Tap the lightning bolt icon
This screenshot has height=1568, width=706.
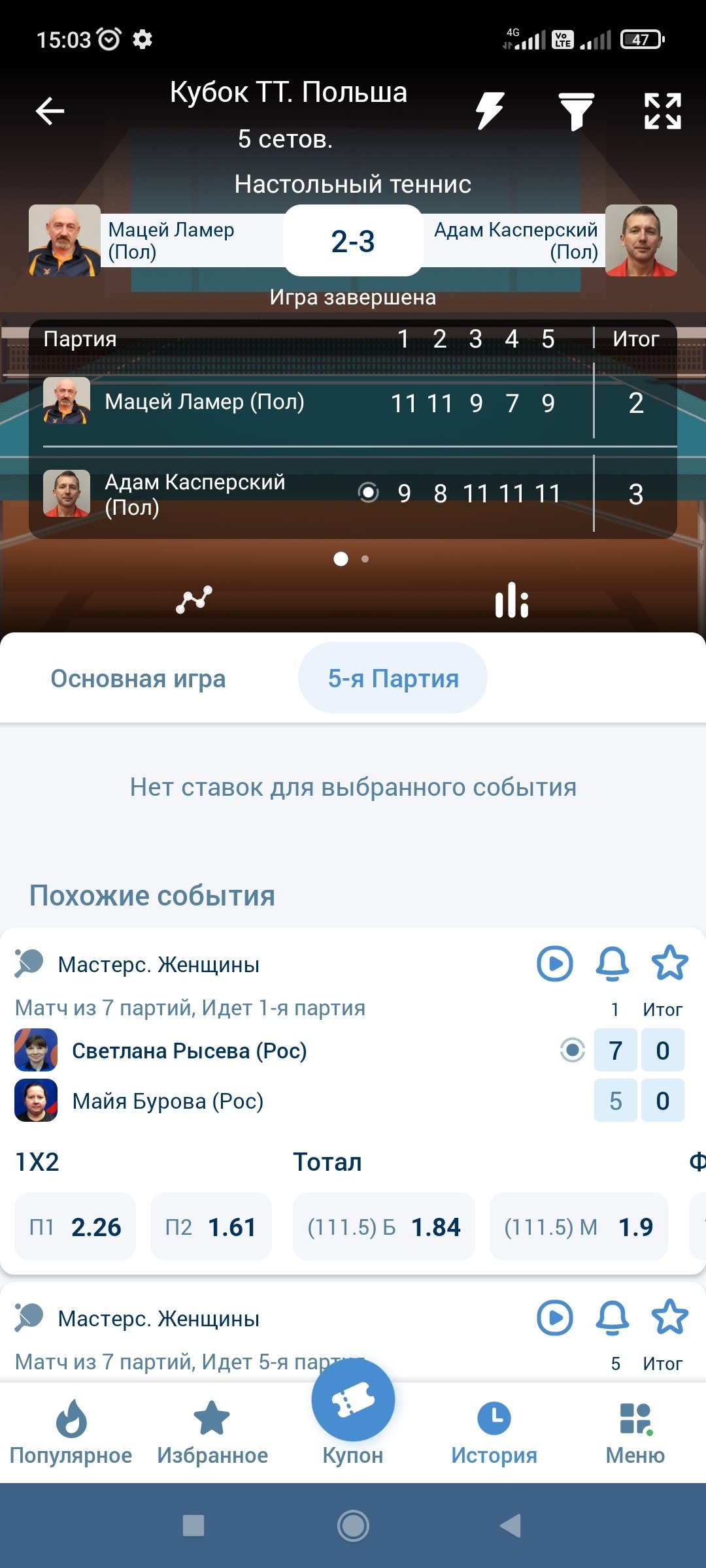(x=489, y=110)
